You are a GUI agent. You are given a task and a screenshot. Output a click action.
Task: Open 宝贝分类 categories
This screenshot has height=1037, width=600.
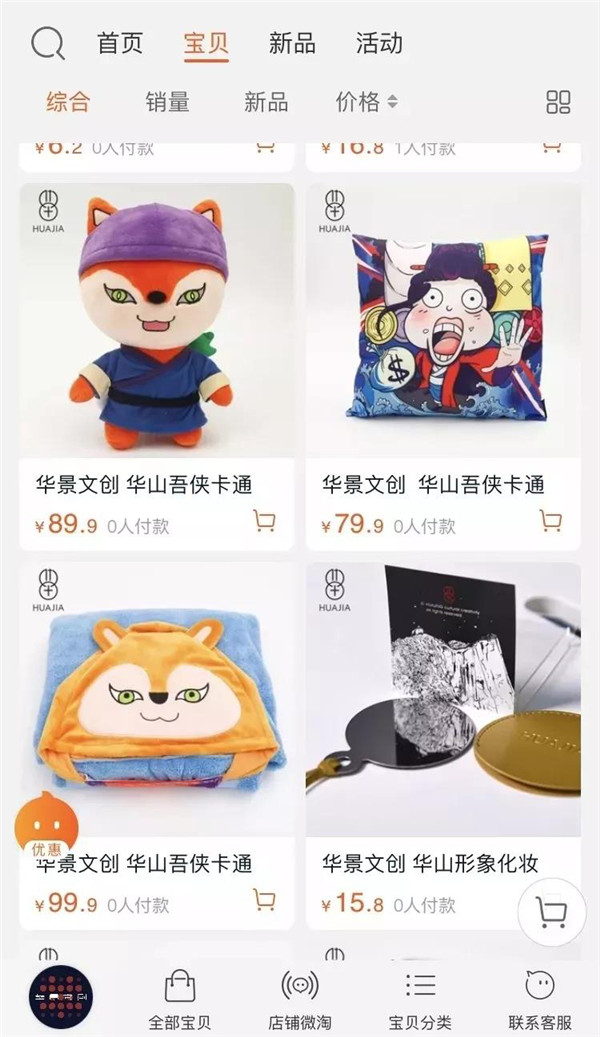[x=420, y=999]
